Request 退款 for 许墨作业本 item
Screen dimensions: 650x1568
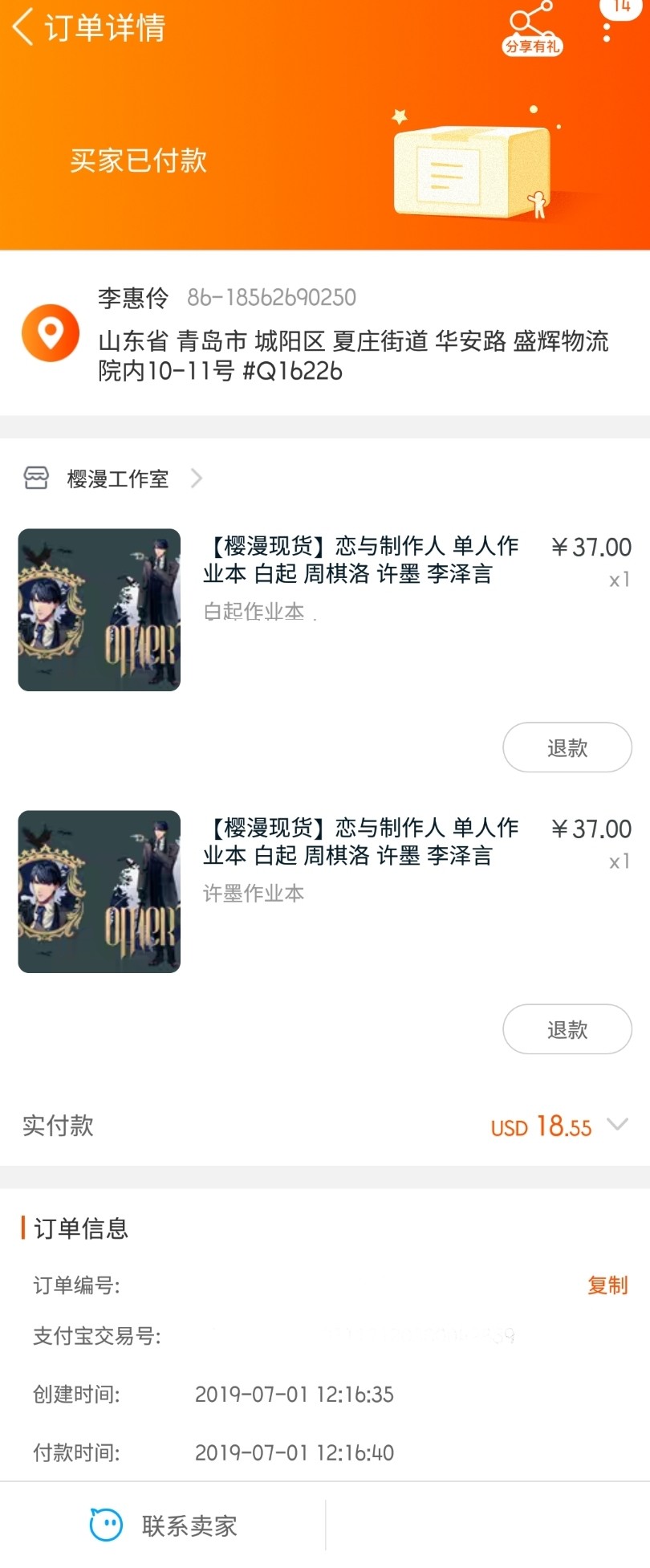[567, 1029]
